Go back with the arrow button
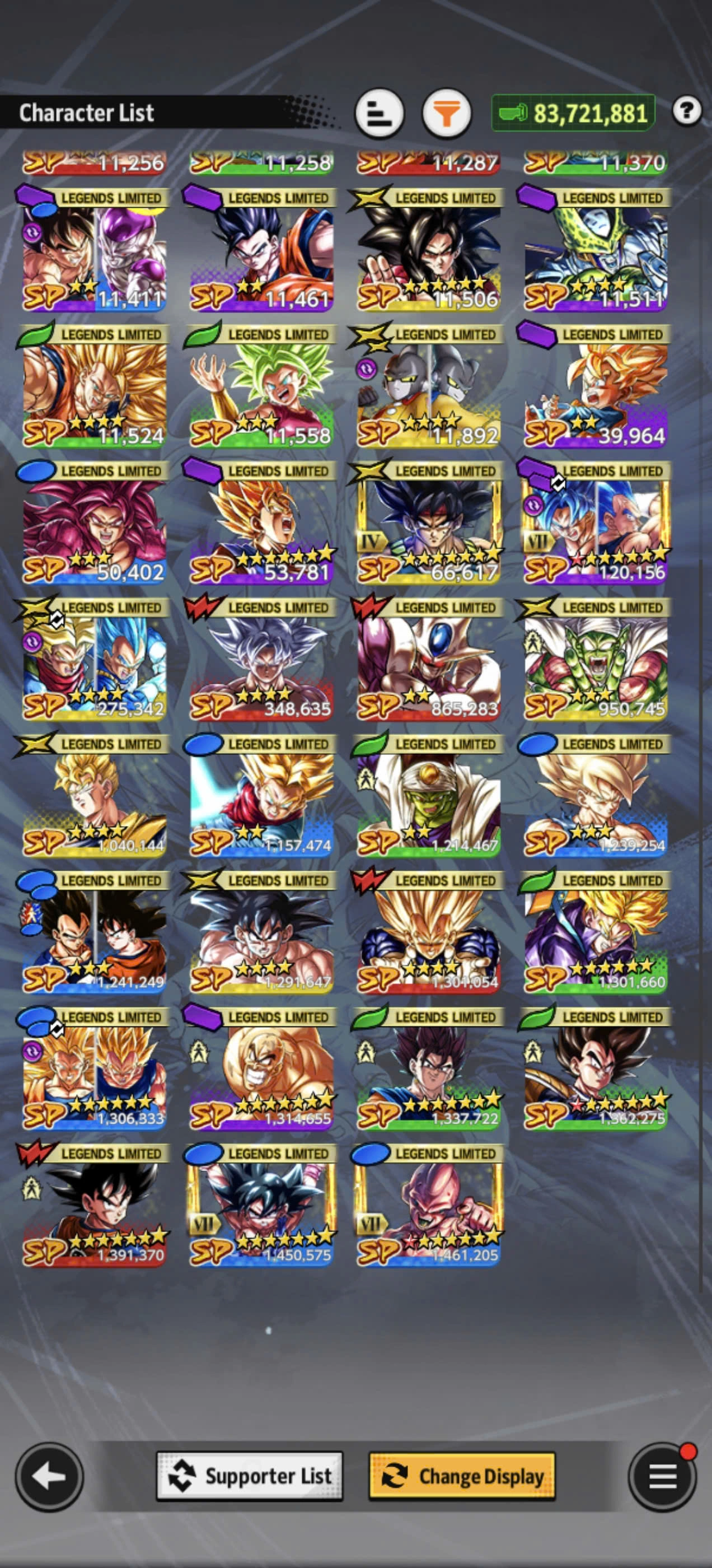 click(49, 1477)
